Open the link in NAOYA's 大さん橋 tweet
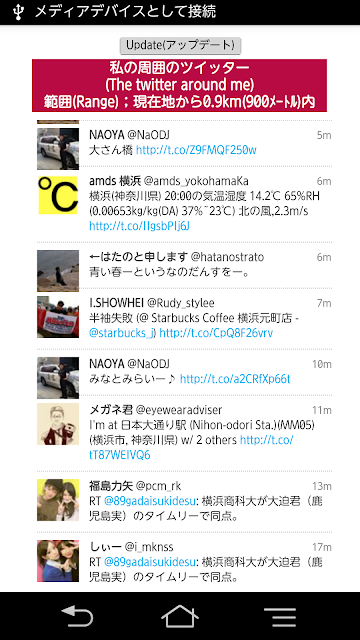Image resolution: width=360 pixels, height=640 pixels. pyautogui.click(x=196, y=150)
